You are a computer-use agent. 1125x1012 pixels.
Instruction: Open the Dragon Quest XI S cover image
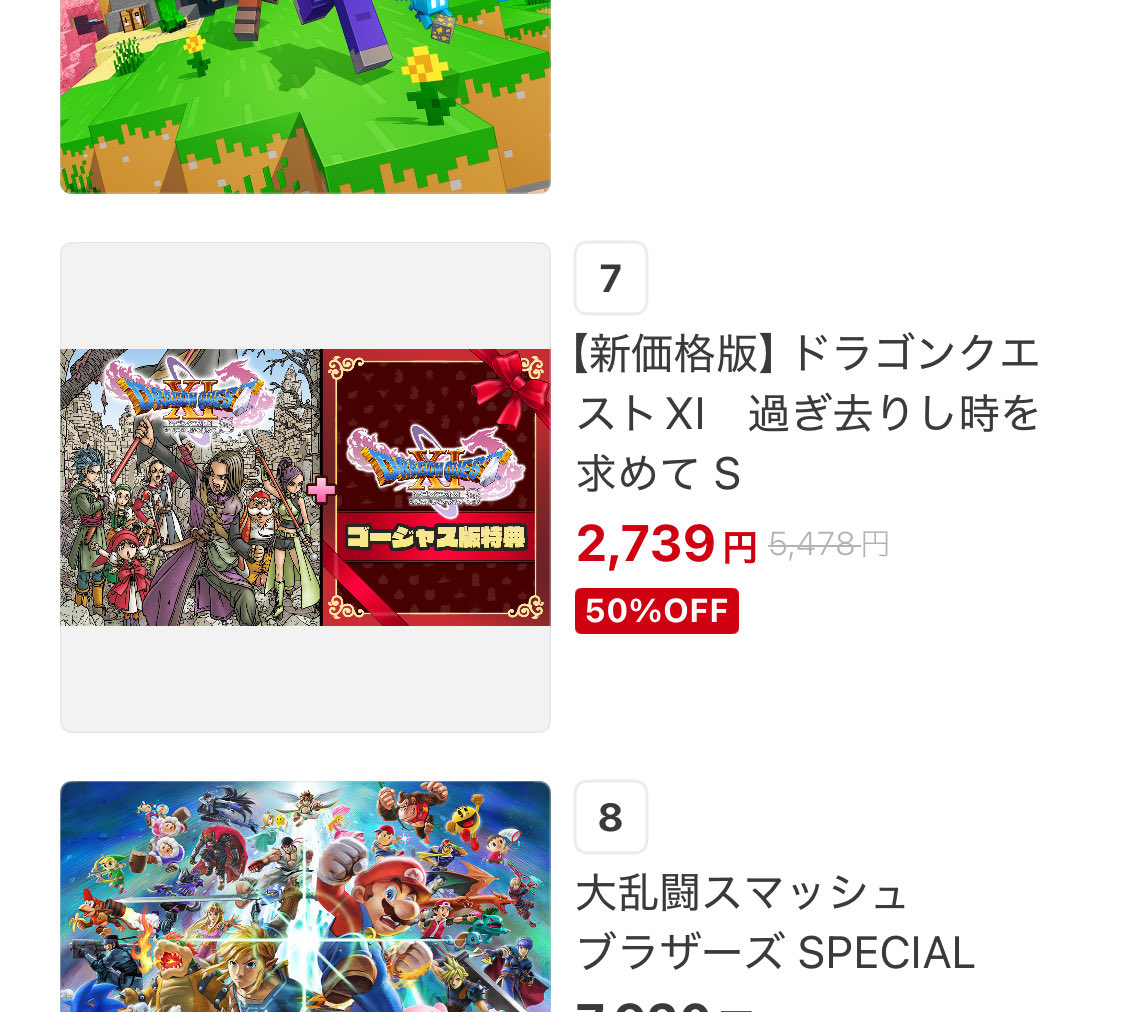305,487
